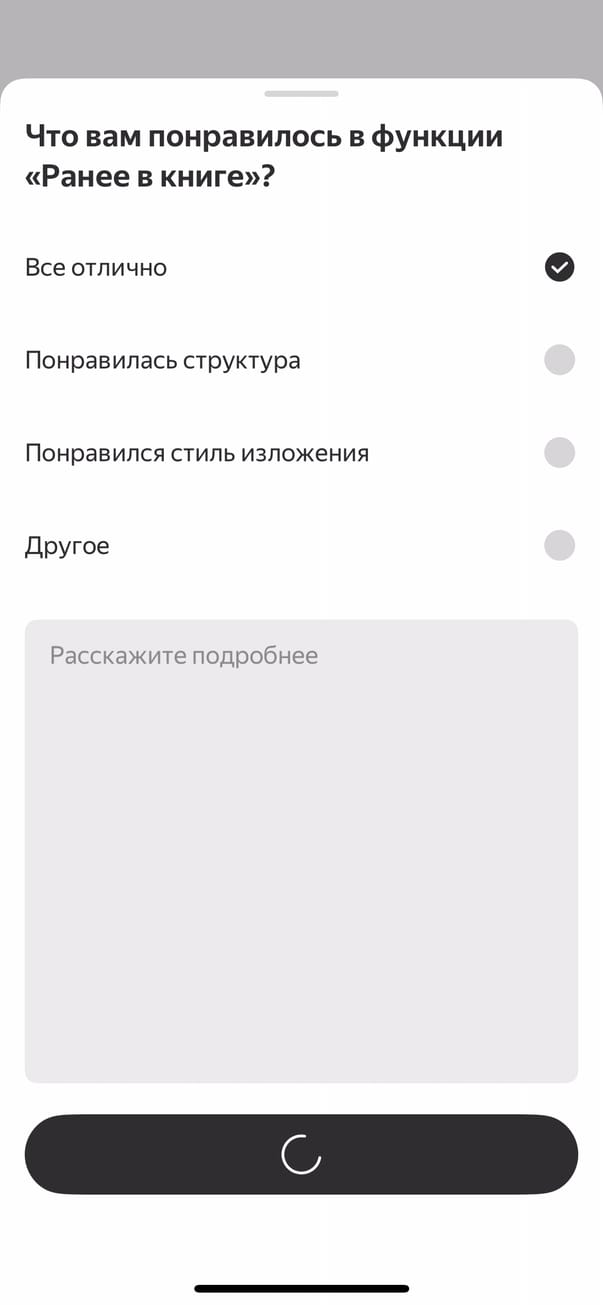Focus the «Расскажите подробнее» text field
Image resolution: width=603 pixels, height=1305 pixels.
pos(301,850)
